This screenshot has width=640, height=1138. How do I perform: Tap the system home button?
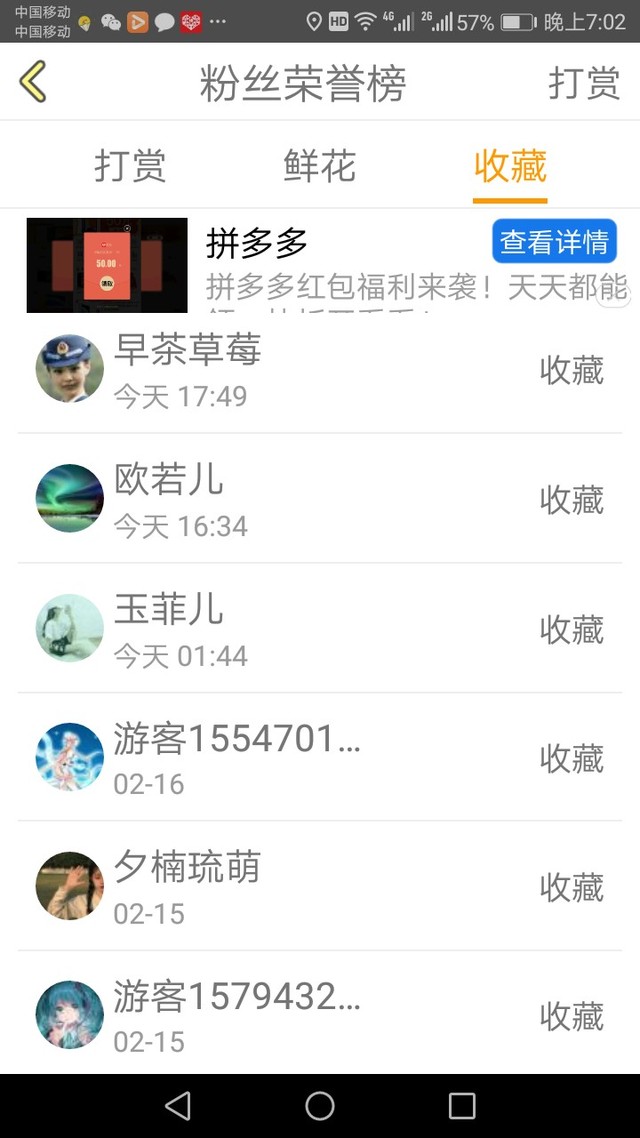pyautogui.click(x=319, y=1106)
